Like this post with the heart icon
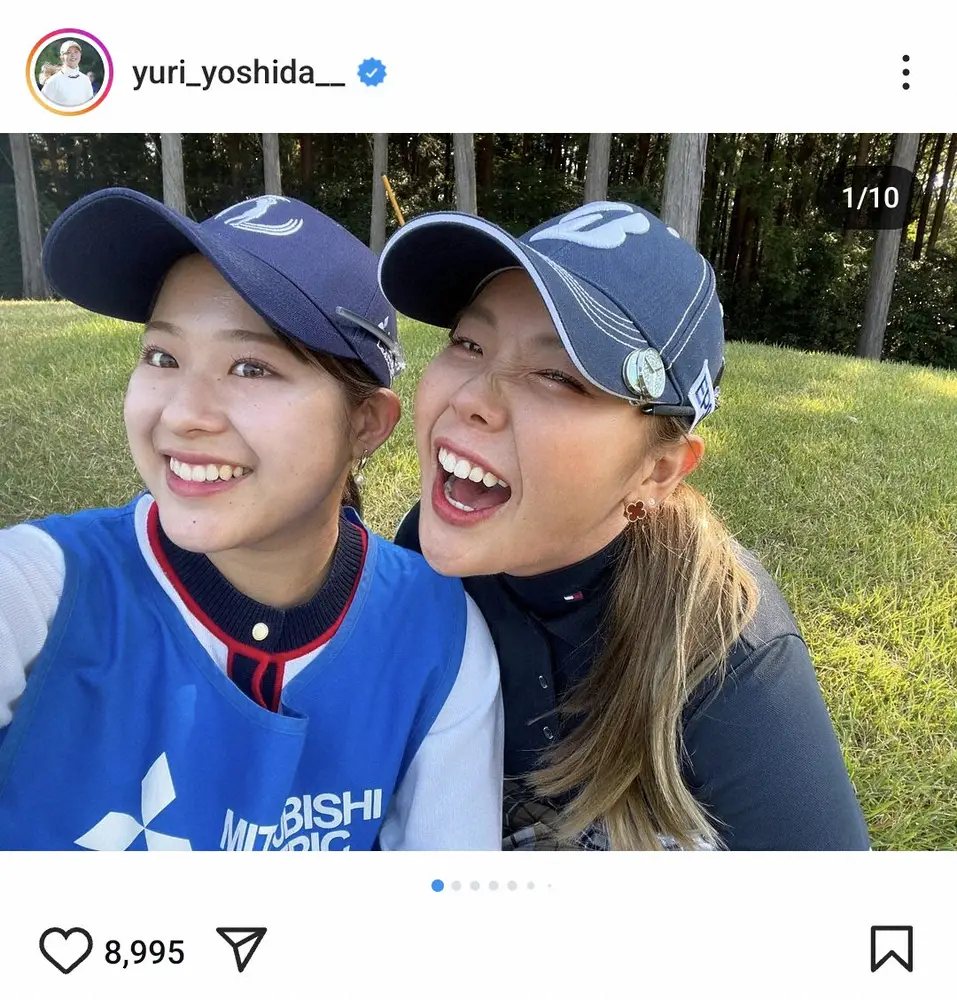This screenshot has width=957, height=1000. click(66, 950)
